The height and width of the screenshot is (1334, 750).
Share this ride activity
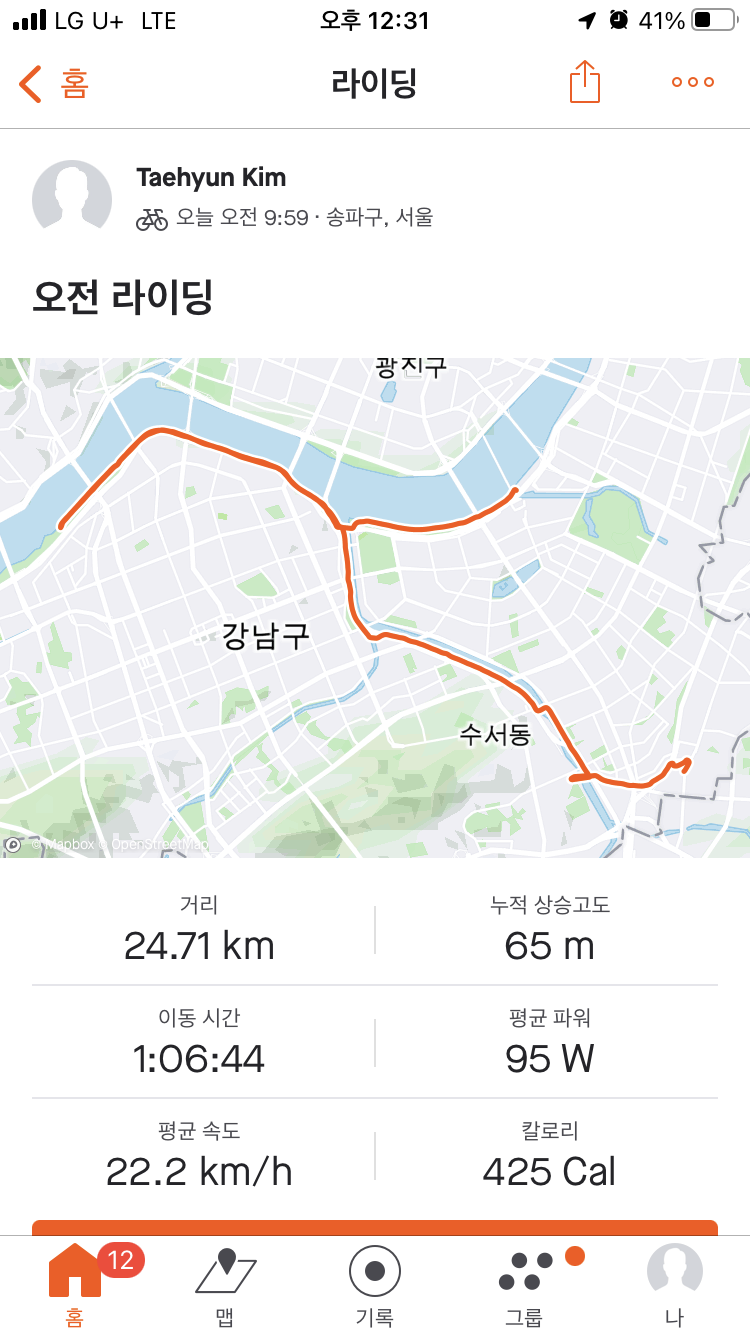[x=585, y=82]
